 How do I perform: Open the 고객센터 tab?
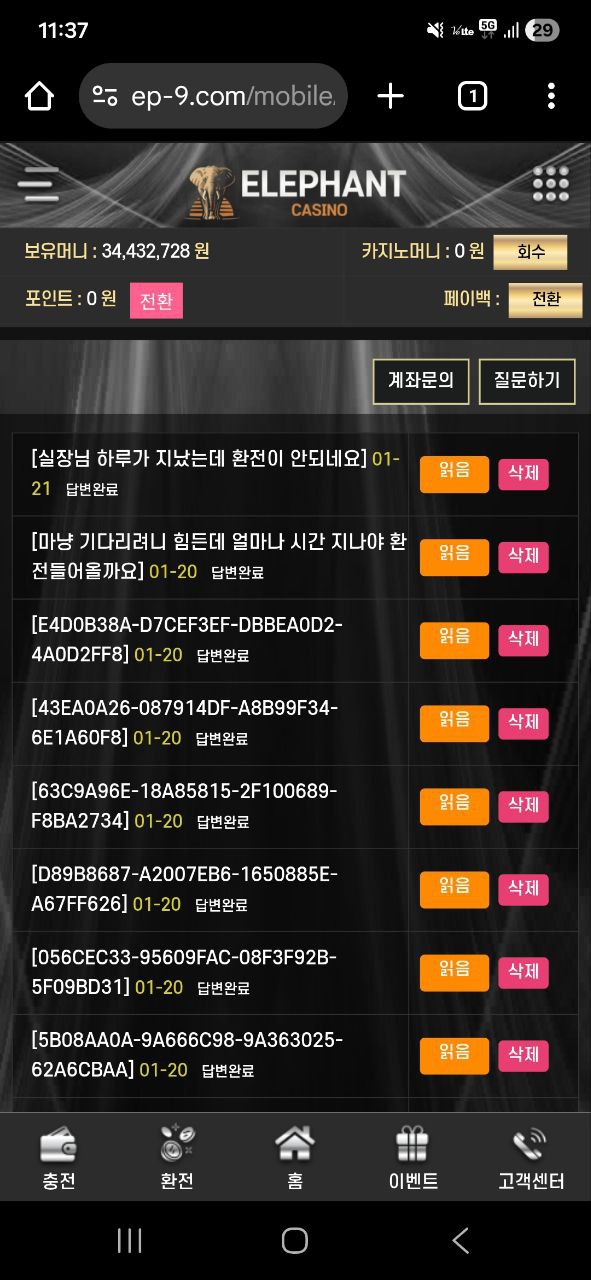tap(531, 1157)
